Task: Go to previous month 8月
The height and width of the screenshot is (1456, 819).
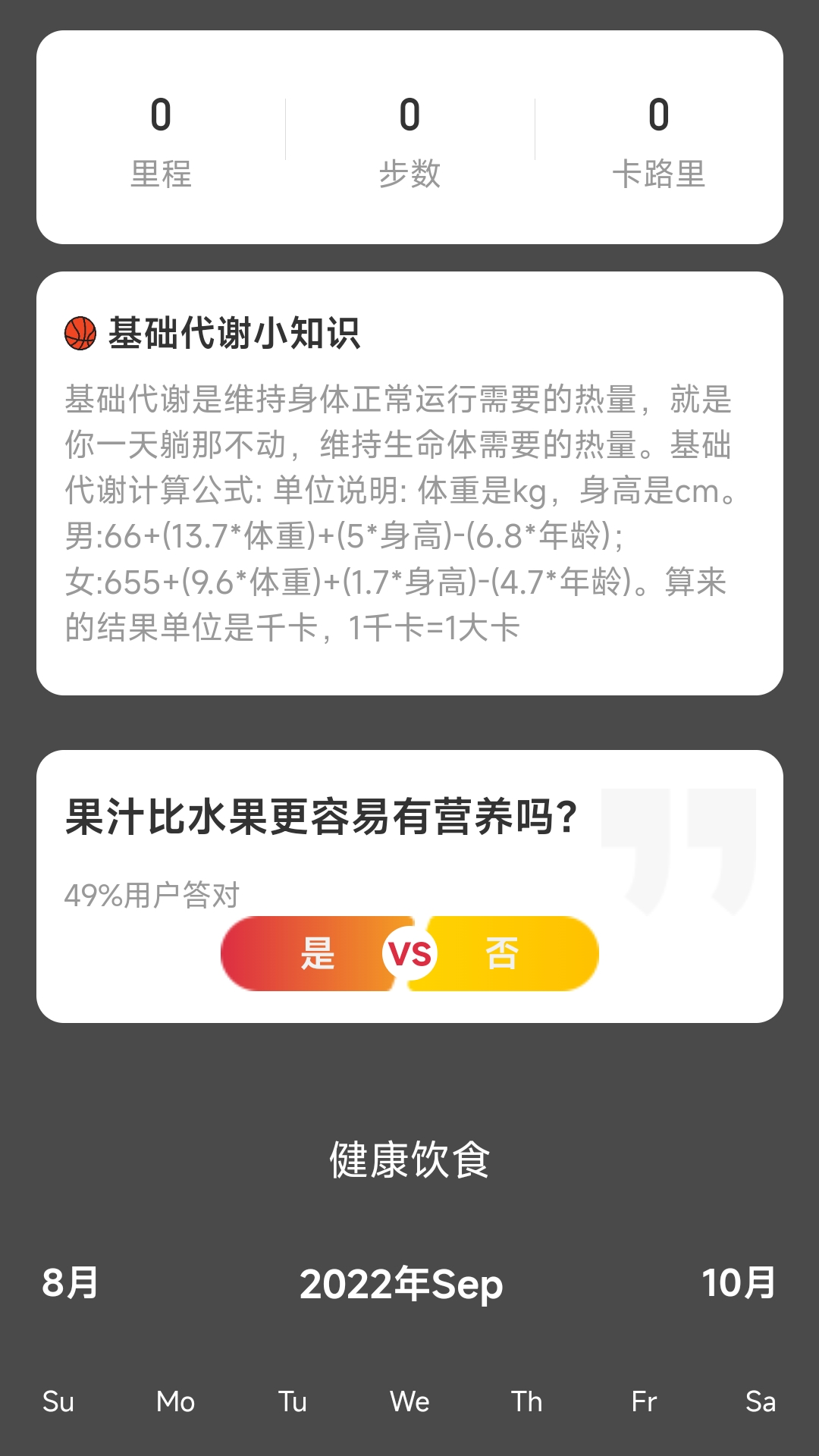Action: pos(70,1283)
